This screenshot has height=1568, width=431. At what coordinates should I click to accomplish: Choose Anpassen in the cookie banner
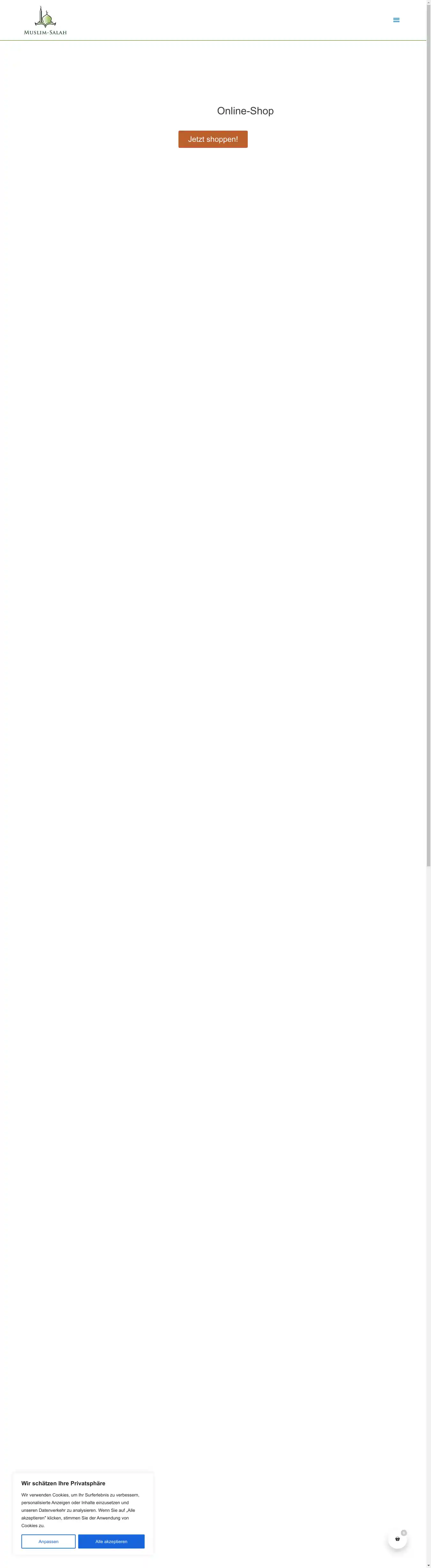point(49,1541)
